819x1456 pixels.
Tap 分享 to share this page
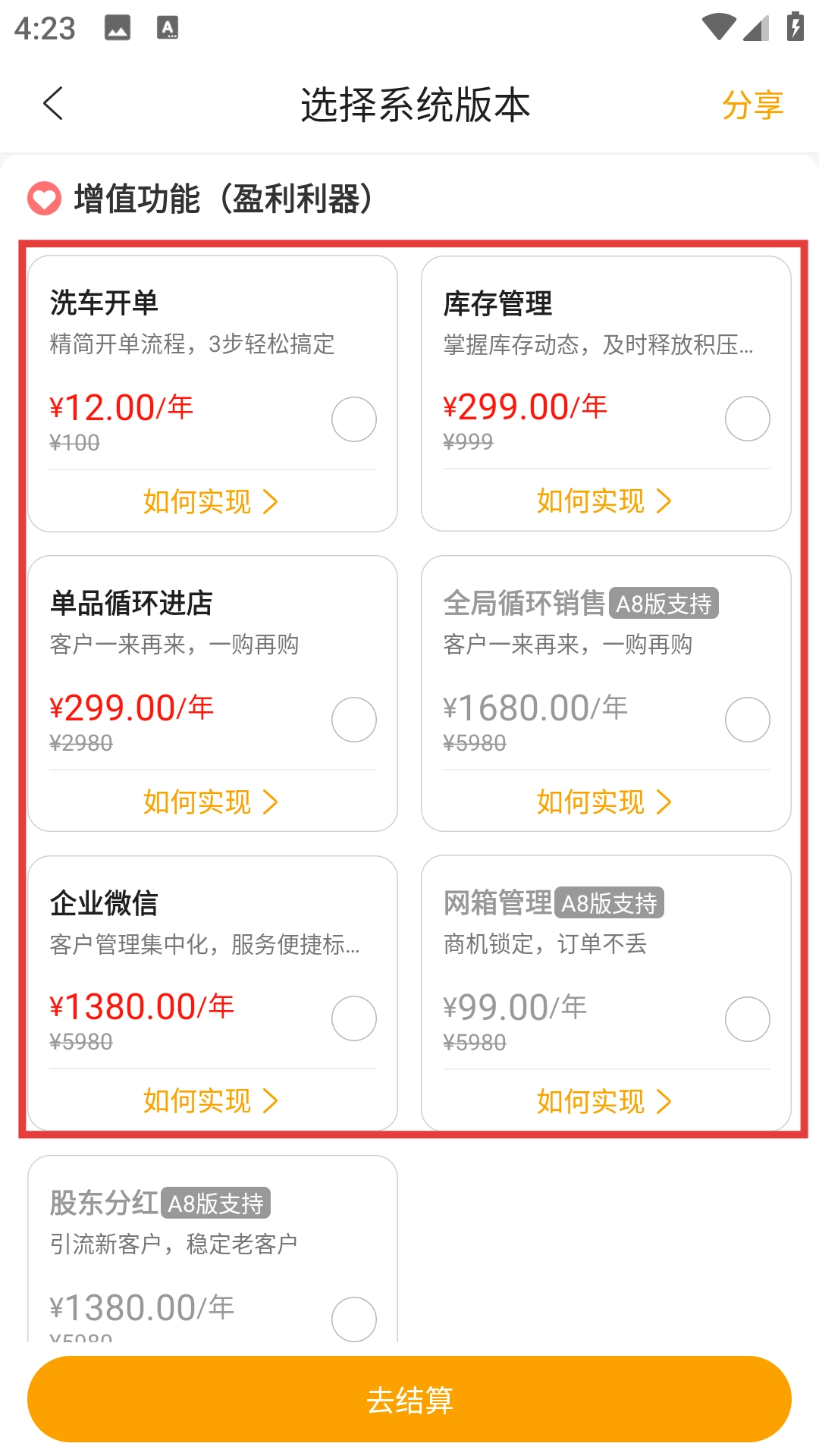click(752, 105)
